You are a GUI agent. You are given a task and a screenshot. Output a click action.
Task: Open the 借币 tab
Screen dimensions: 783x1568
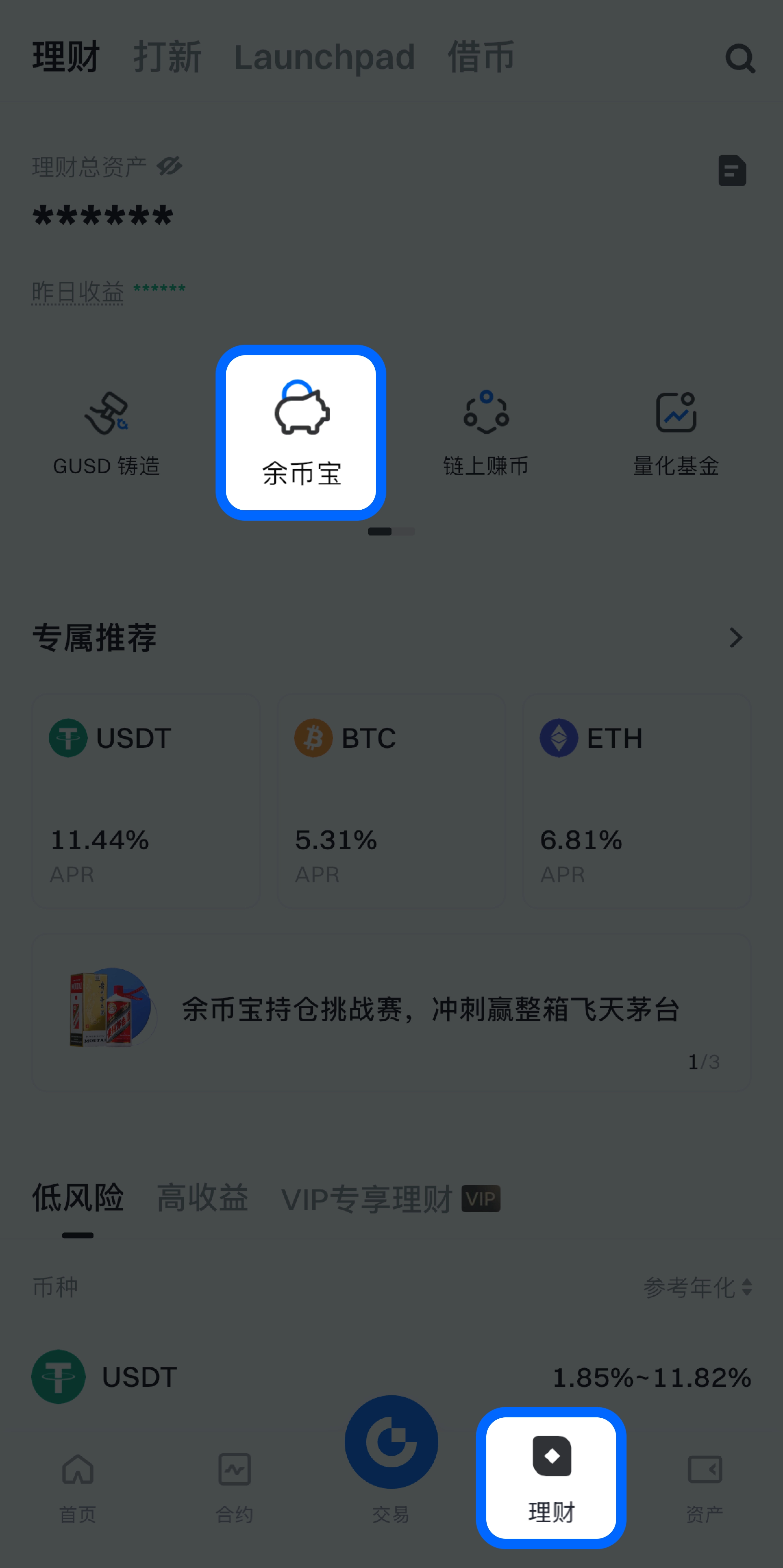pyautogui.click(x=481, y=57)
